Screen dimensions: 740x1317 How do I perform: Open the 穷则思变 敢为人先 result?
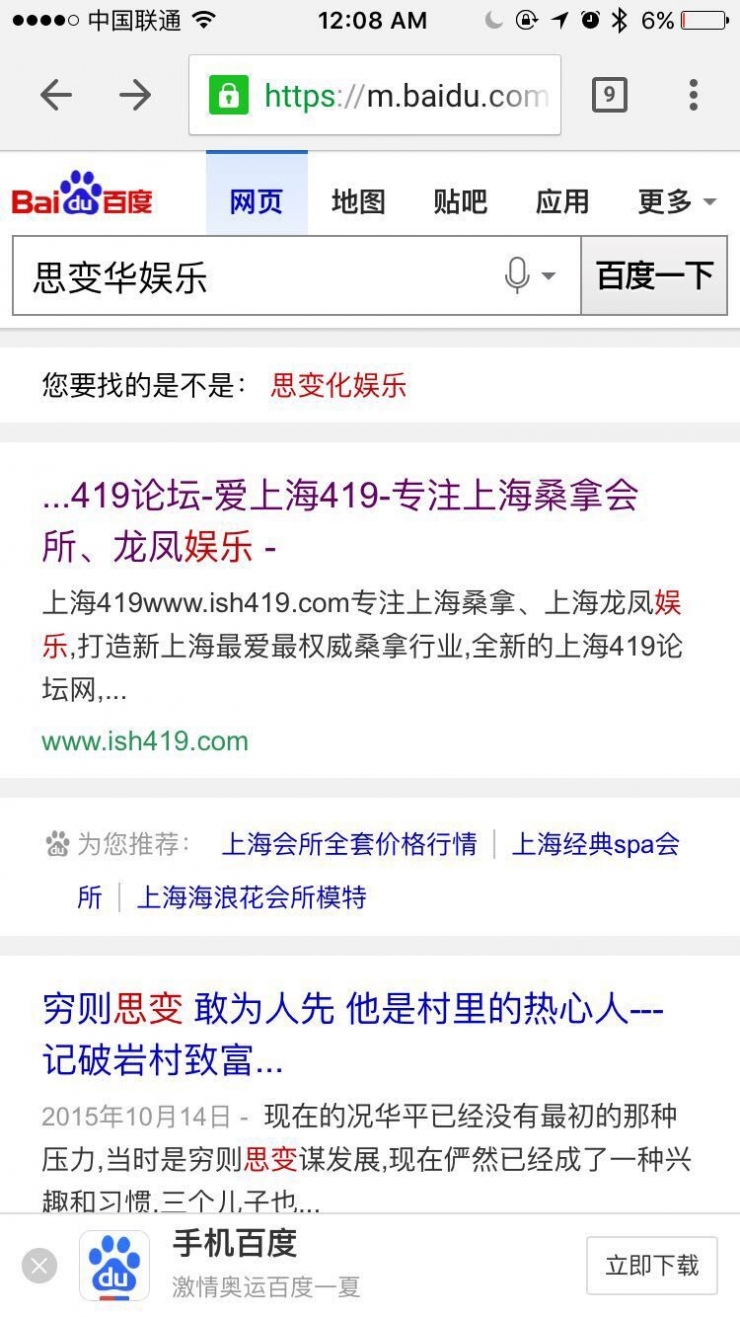point(353,1034)
